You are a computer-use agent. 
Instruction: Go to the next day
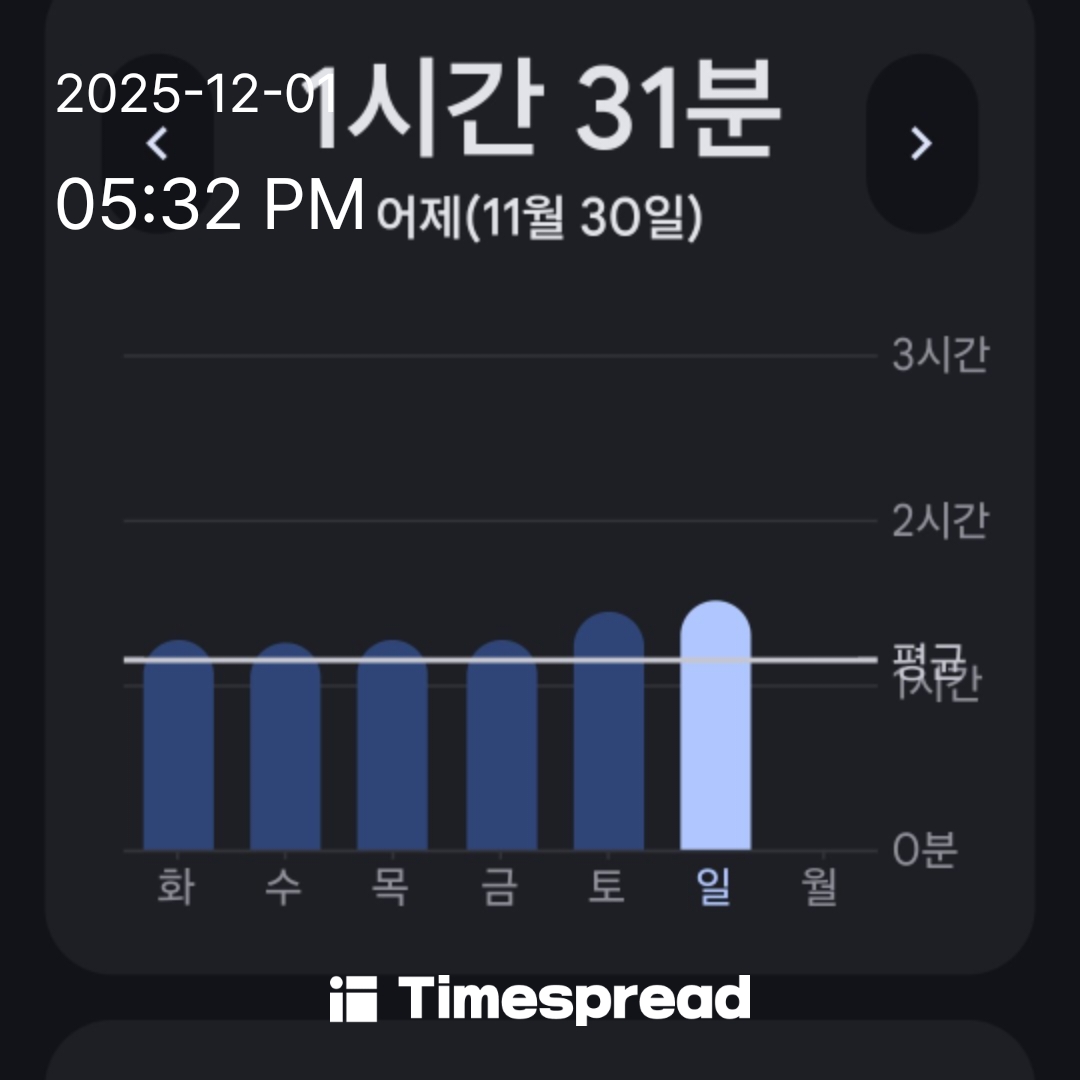point(921,144)
